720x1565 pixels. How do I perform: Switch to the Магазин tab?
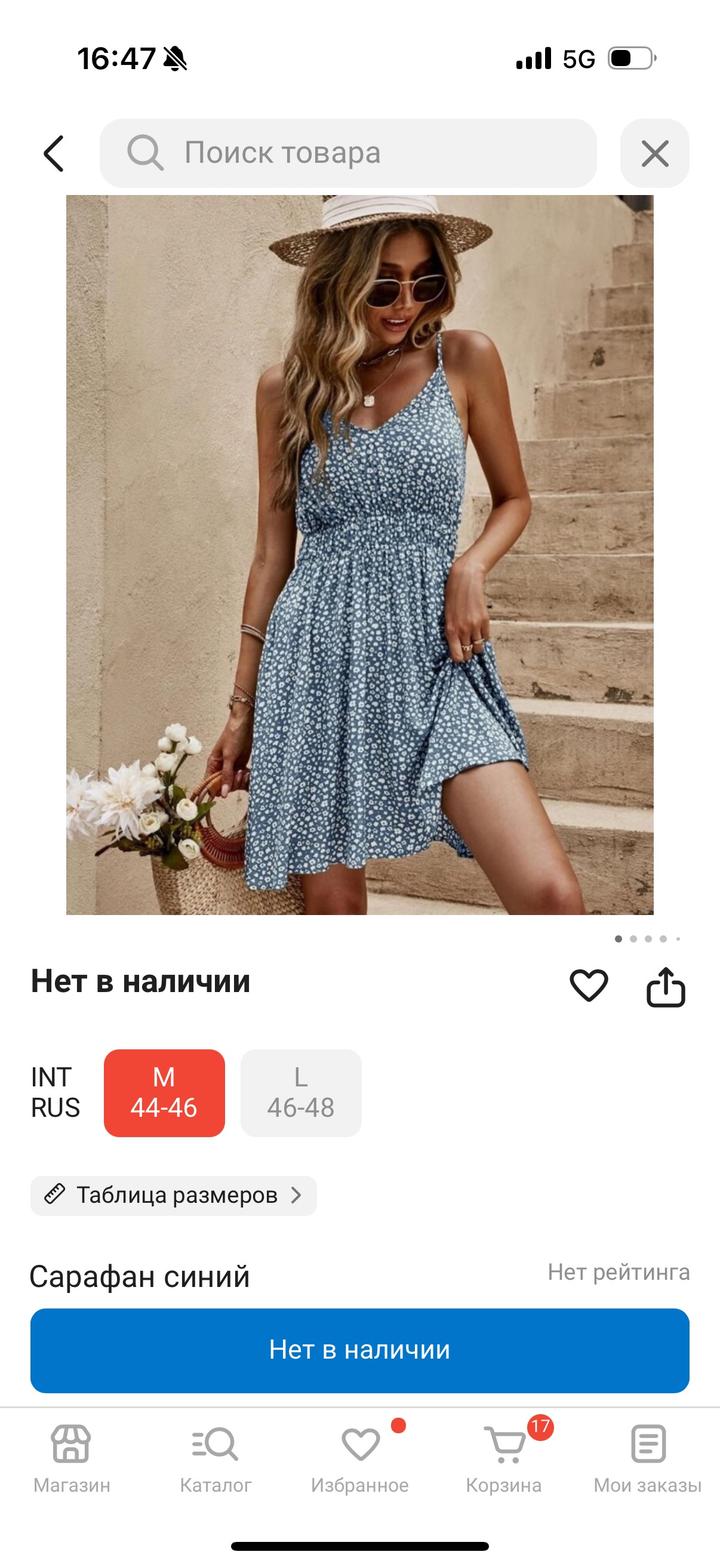click(x=71, y=1458)
